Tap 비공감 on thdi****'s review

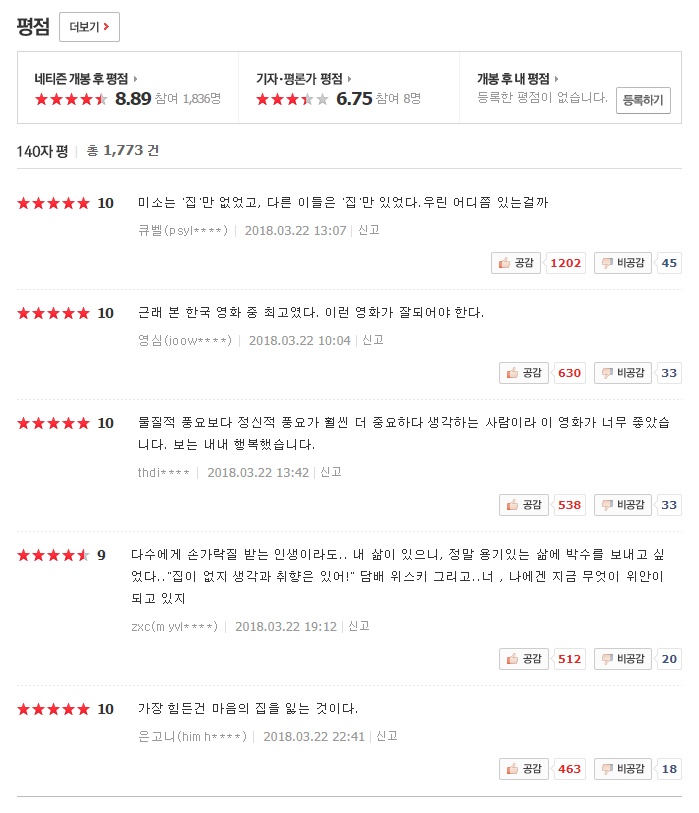[x=622, y=504]
